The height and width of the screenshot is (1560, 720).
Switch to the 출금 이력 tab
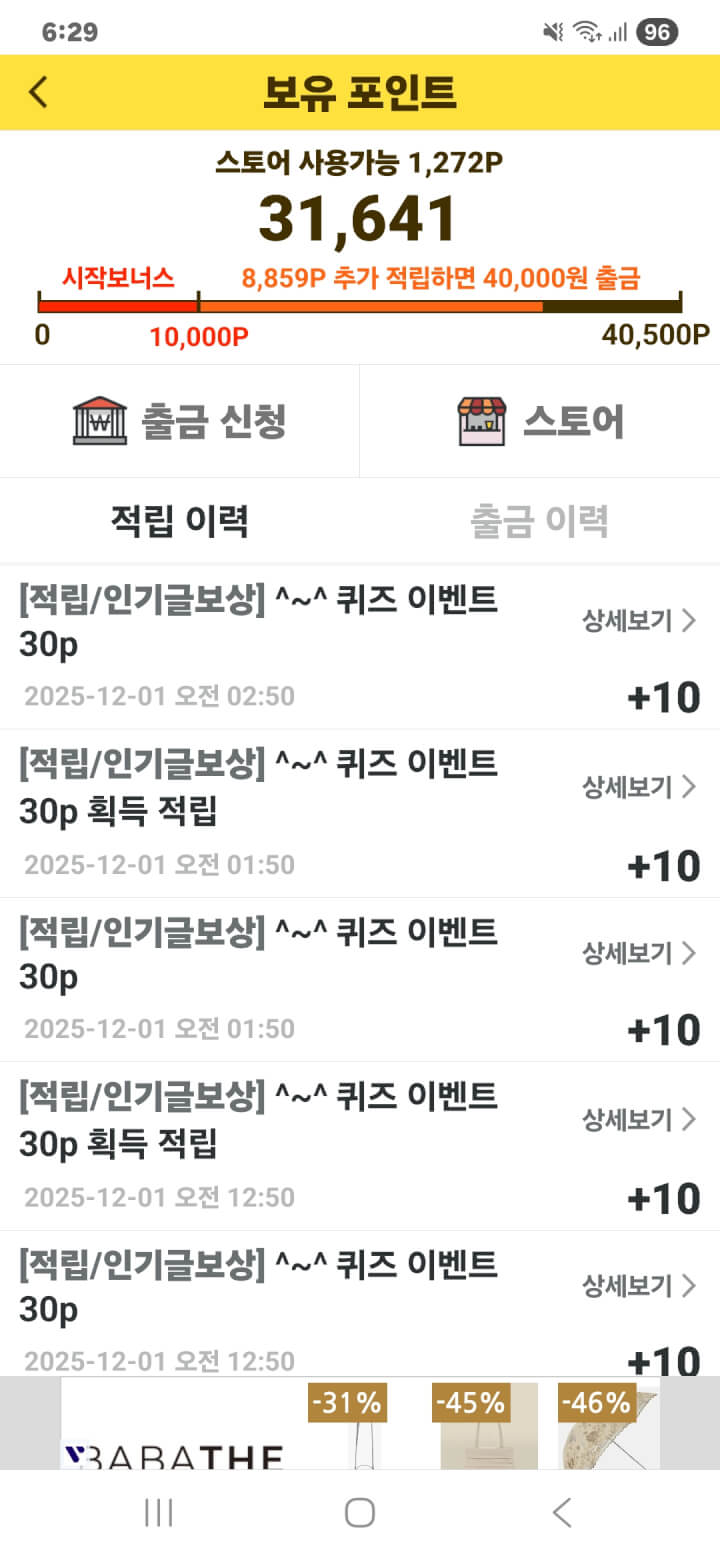[x=539, y=521]
